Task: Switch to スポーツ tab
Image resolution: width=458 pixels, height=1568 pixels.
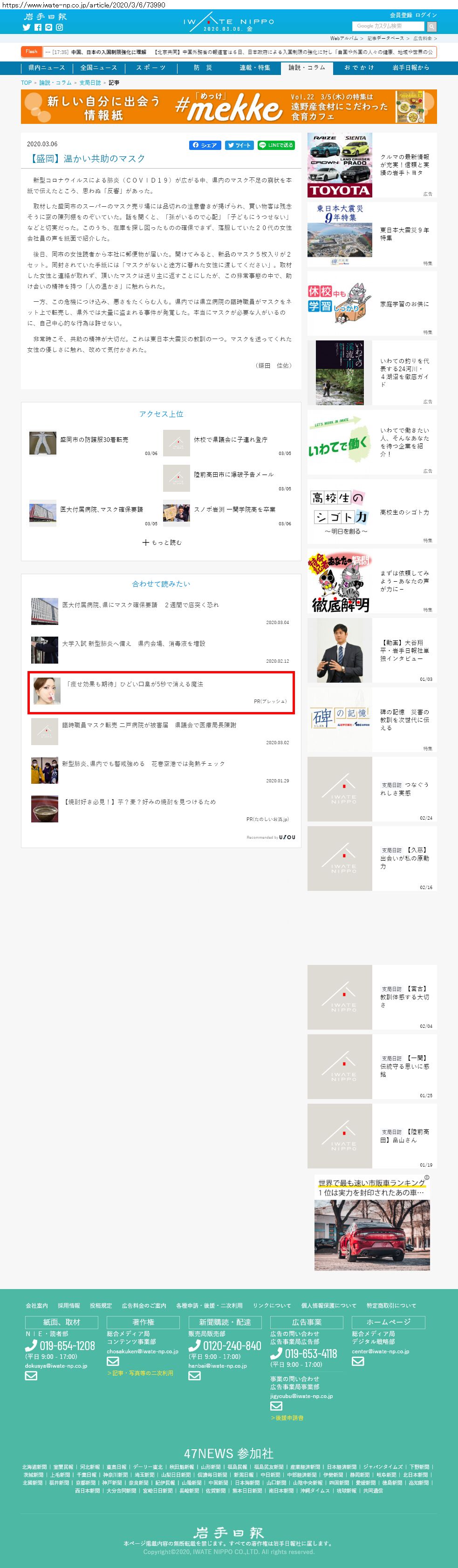Action: coord(150,68)
